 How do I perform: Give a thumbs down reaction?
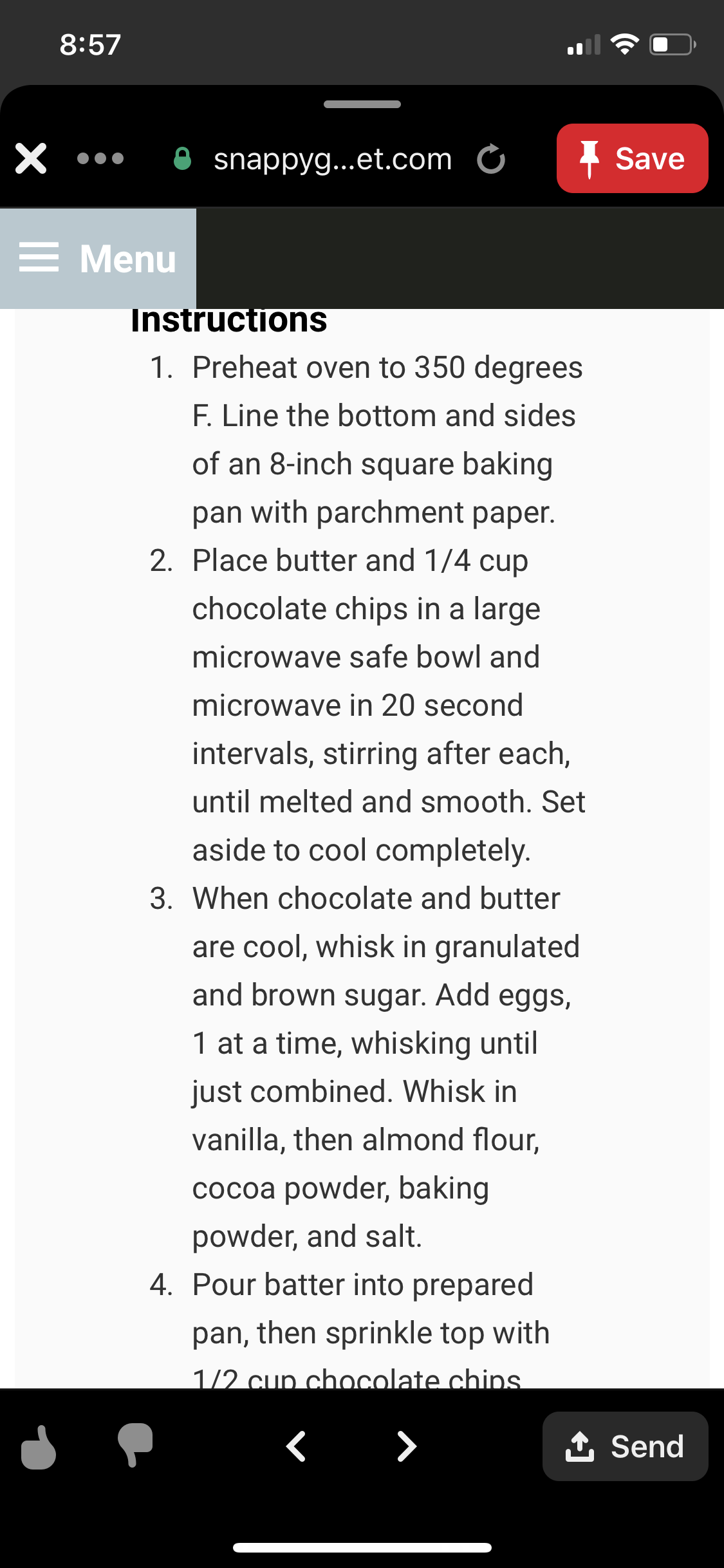pyautogui.click(x=135, y=1445)
